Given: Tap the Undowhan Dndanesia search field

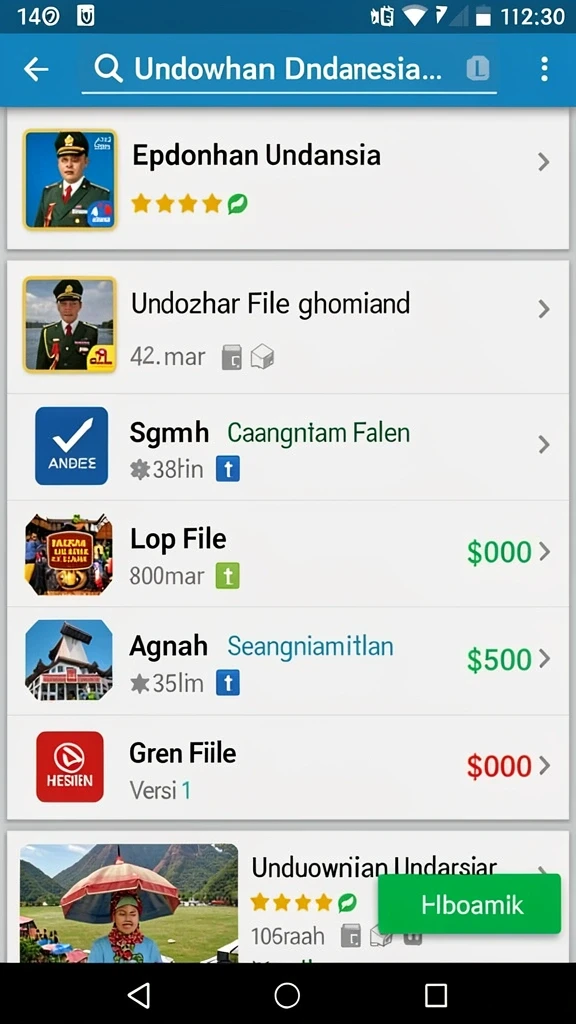Looking at the screenshot, I should [x=289, y=69].
